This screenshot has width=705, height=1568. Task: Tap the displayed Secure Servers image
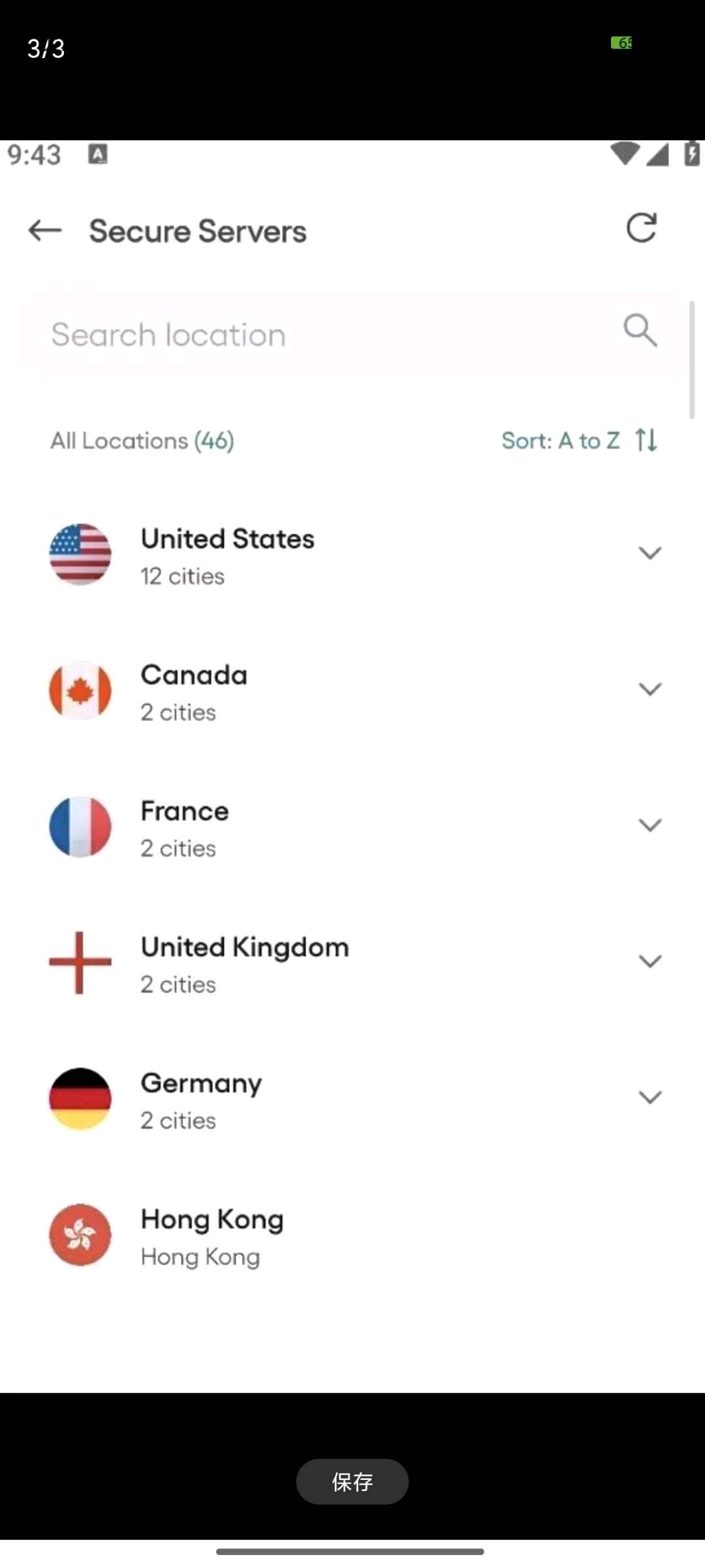(x=352, y=766)
